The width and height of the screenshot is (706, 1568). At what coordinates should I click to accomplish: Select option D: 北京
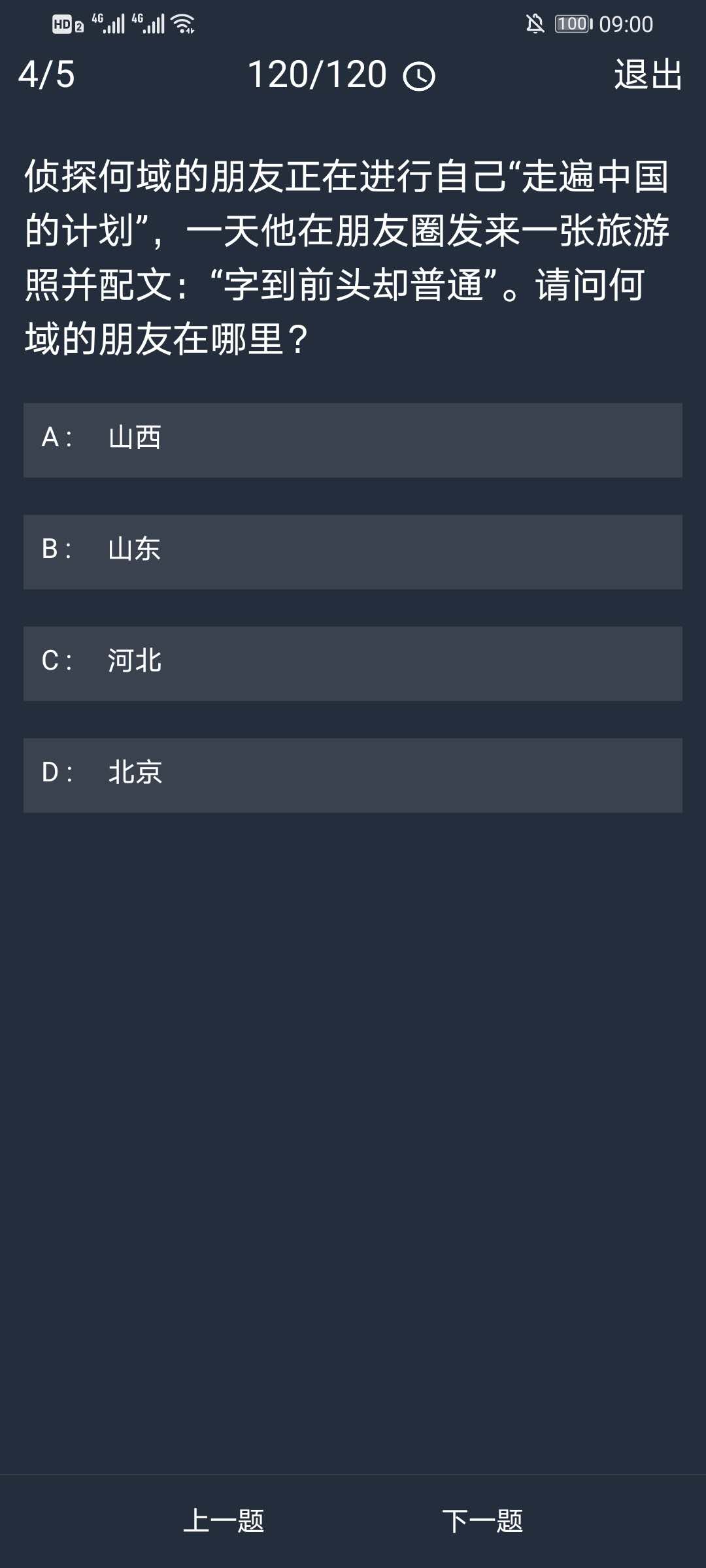[353, 775]
